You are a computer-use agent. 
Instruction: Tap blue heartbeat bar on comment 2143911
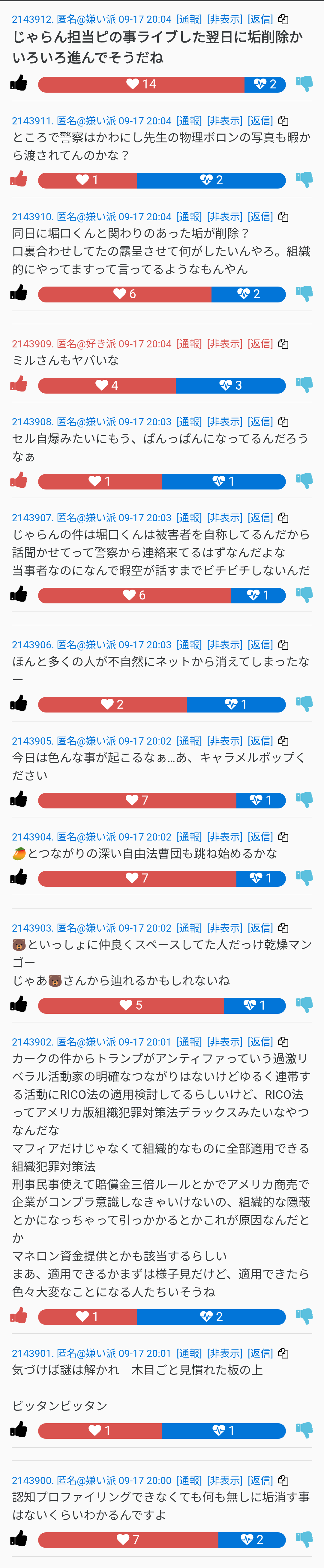[x=211, y=180]
